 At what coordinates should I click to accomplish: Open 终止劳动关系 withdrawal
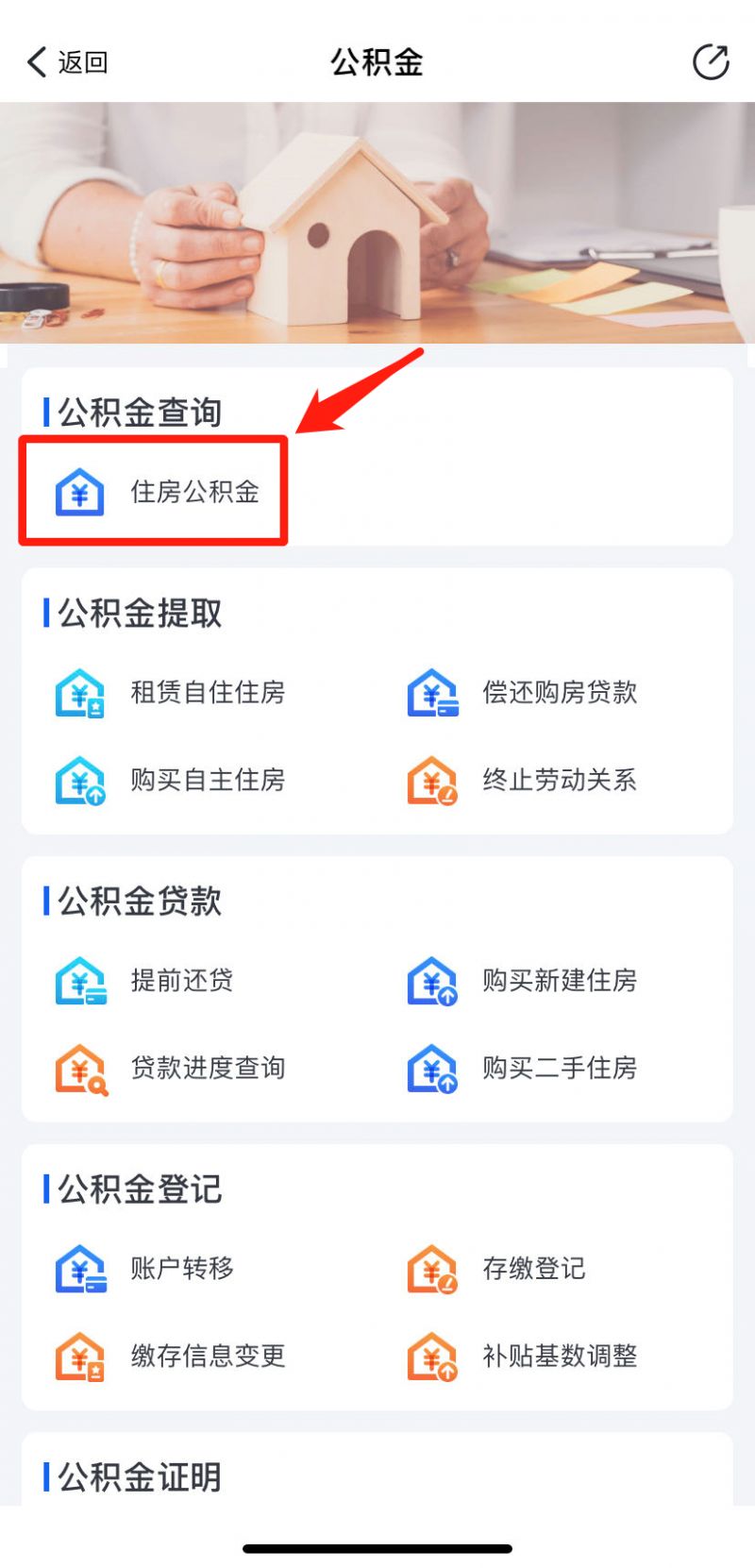tap(522, 781)
